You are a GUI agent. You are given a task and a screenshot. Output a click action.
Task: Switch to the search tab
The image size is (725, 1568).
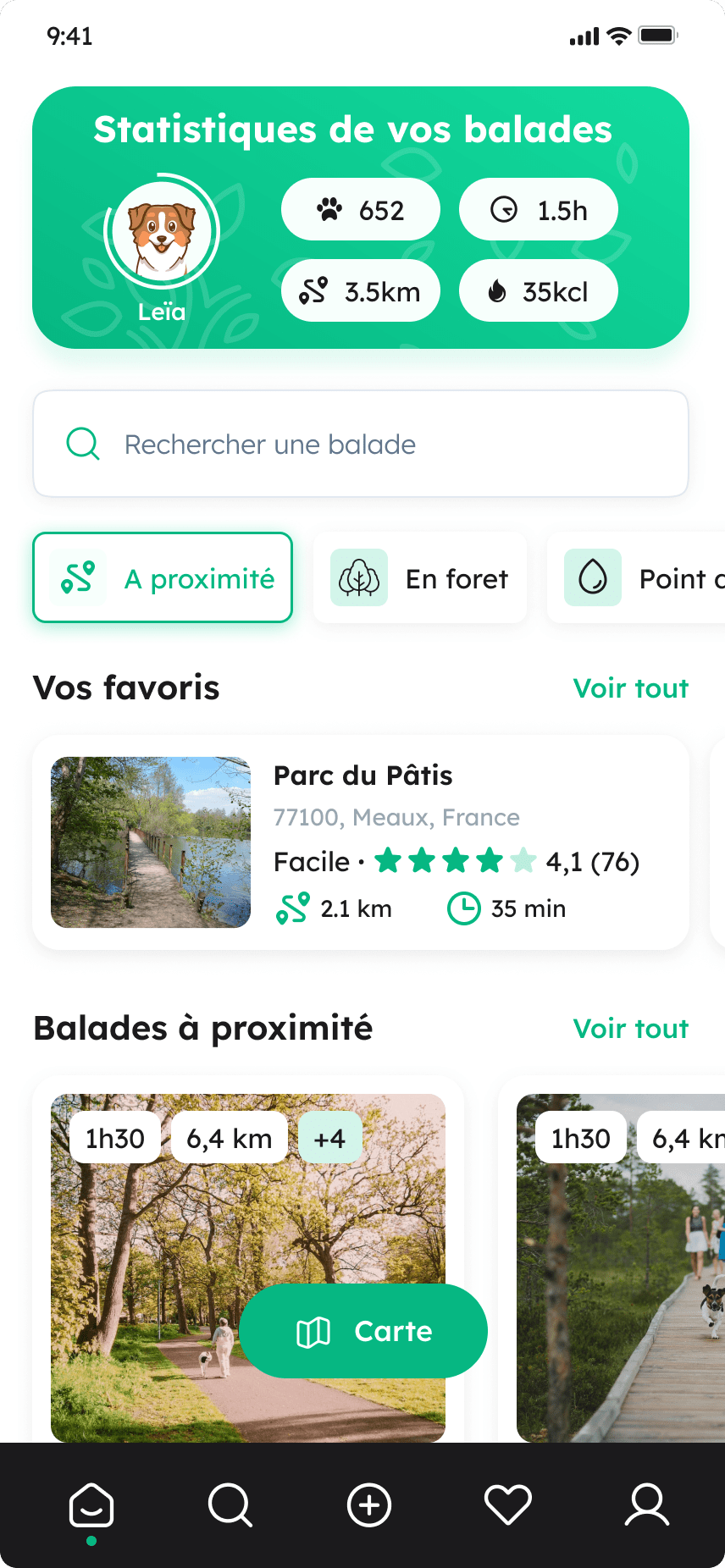230,1506
